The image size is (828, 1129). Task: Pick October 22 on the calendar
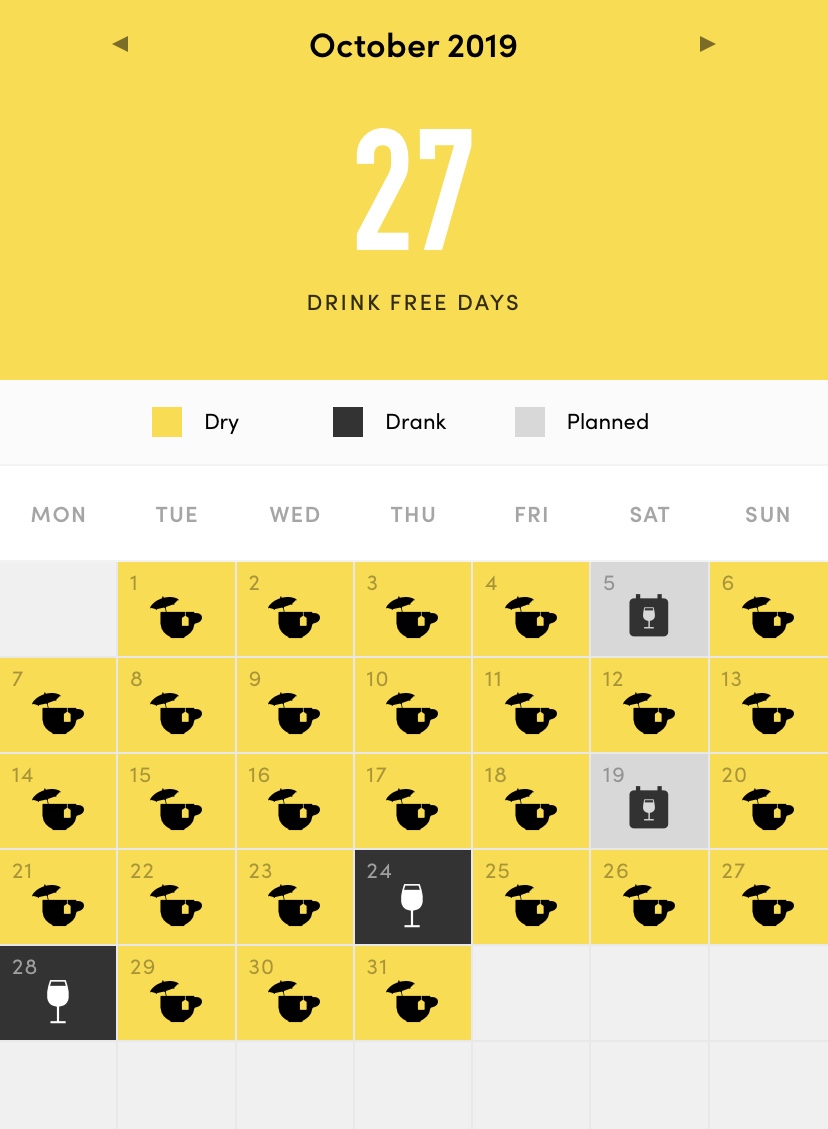tap(177, 897)
